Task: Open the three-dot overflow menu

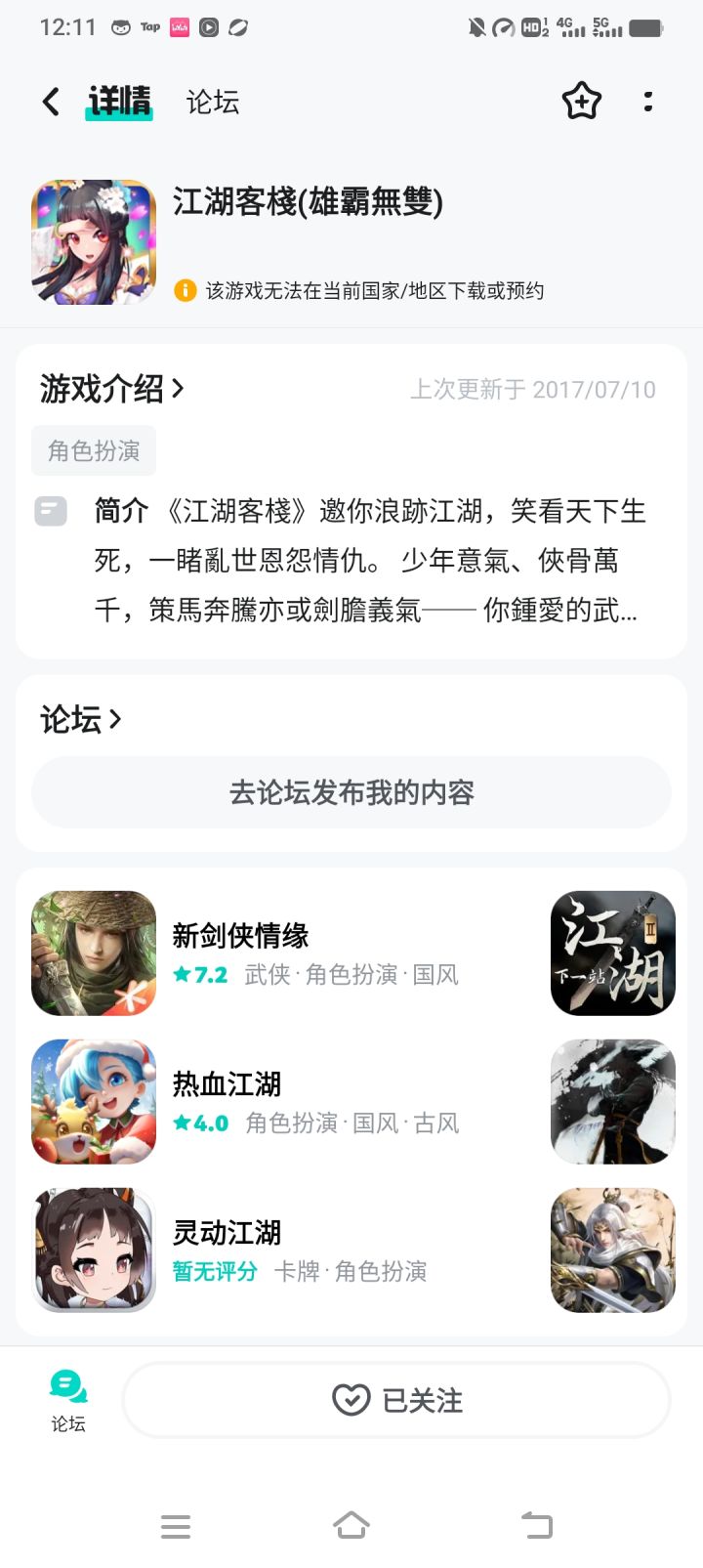Action: [x=647, y=101]
